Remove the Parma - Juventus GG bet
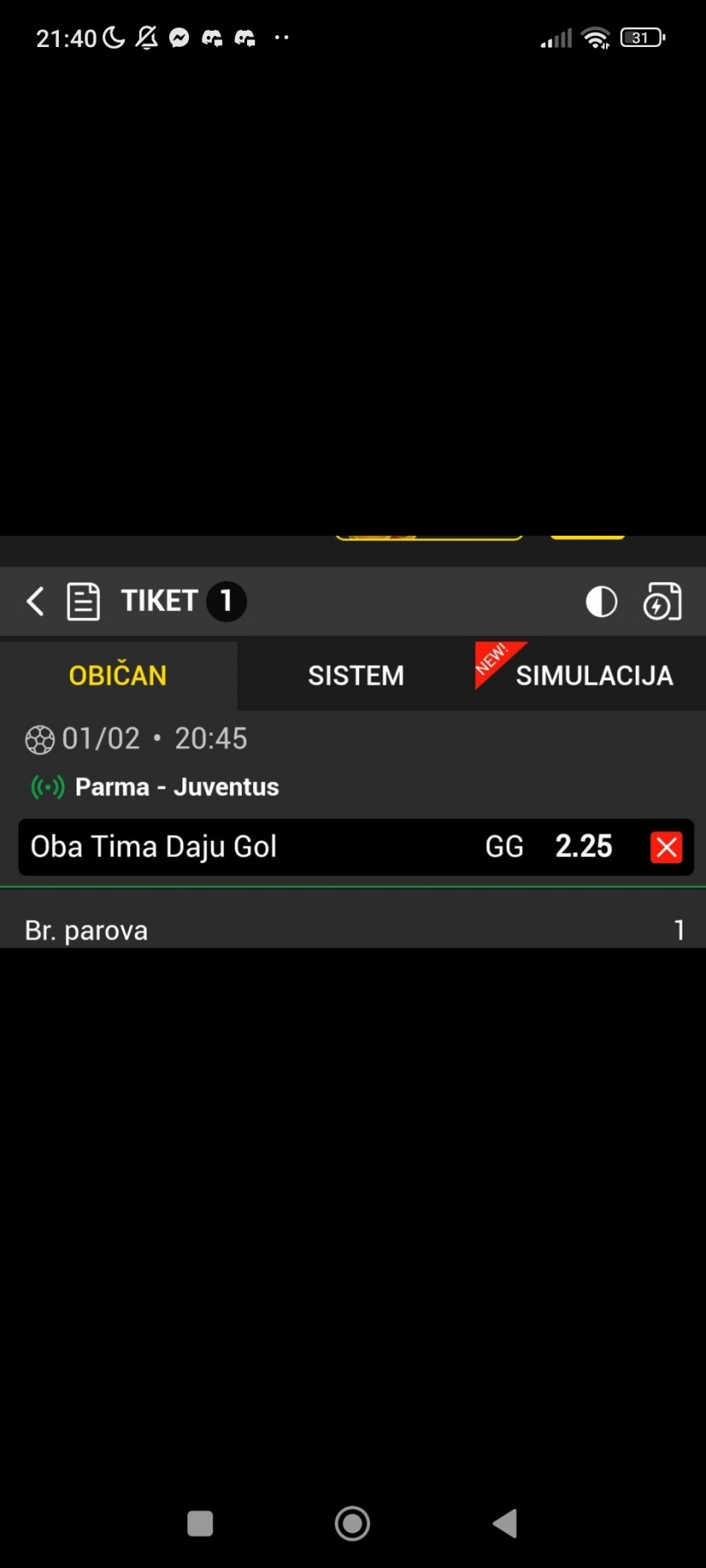 tap(666, 847)
